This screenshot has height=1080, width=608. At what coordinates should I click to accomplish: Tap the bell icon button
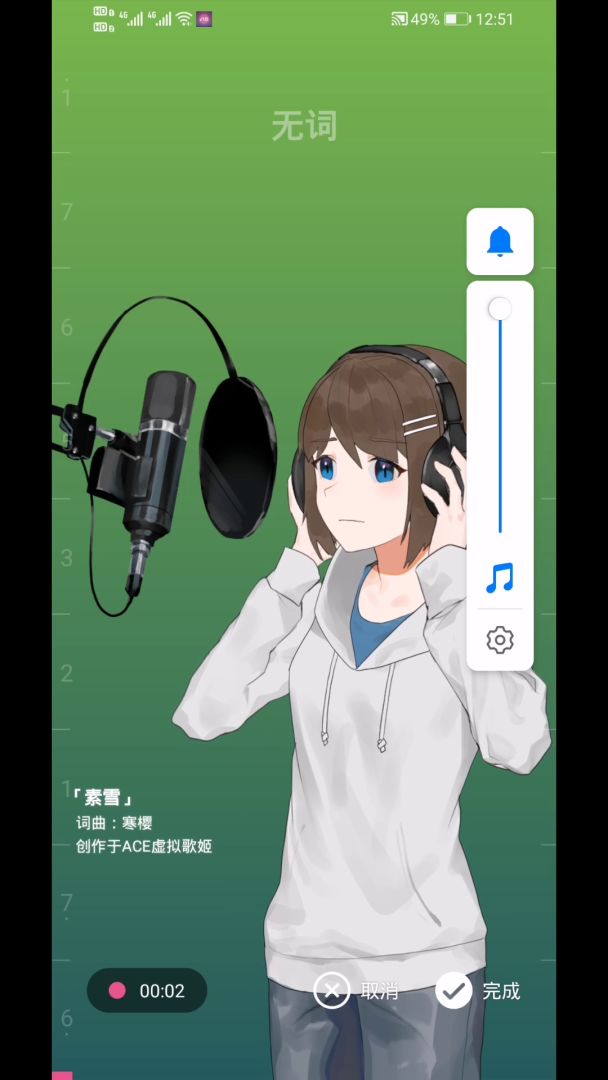point(500,241)
